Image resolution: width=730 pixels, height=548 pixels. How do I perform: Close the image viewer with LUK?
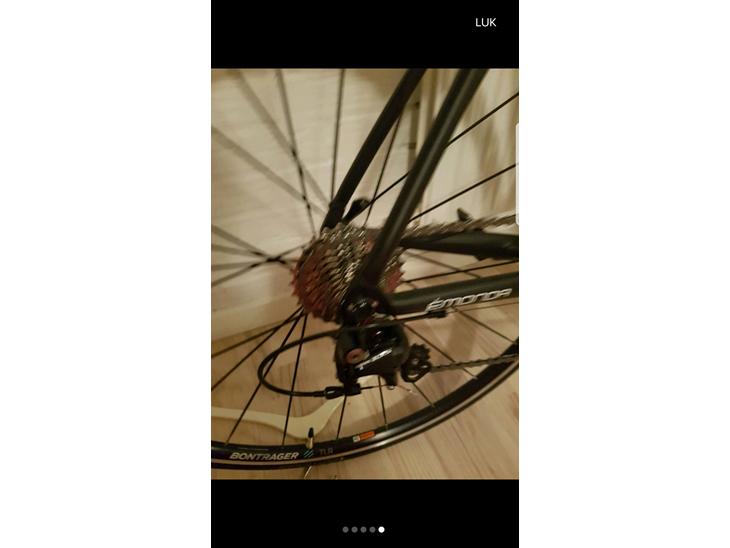click(x=485, y=22)
